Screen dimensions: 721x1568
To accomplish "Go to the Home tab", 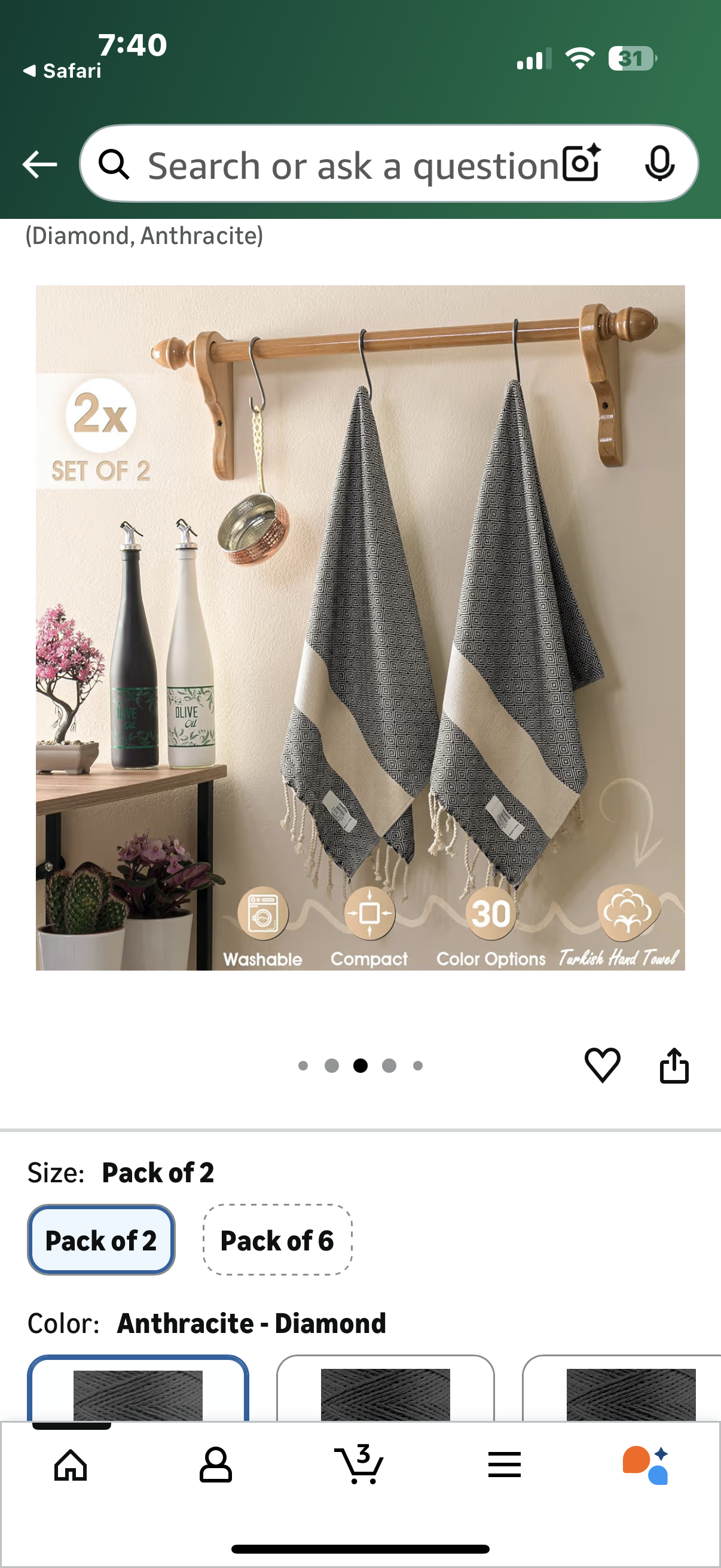I will tap(71, 1465).
